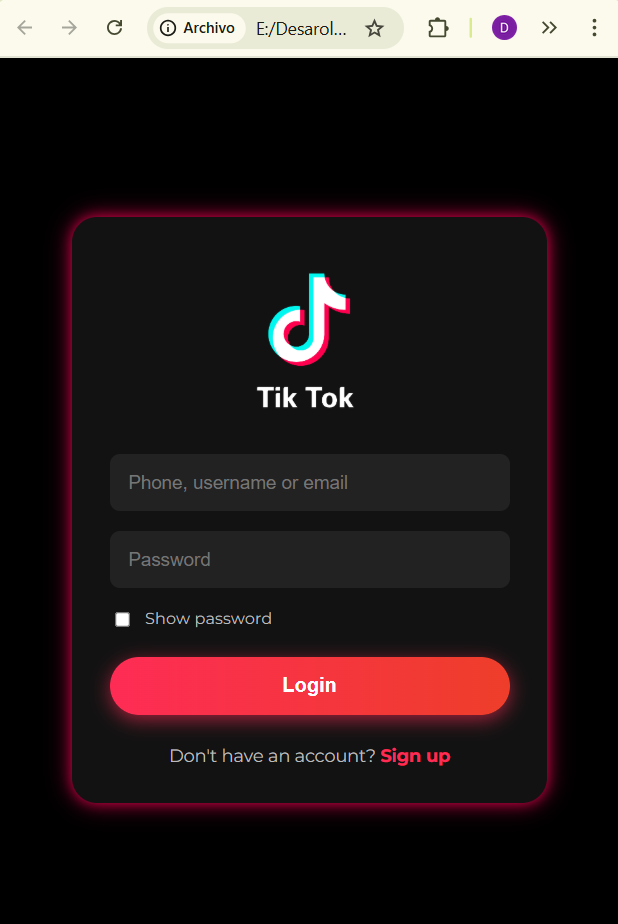The width and height of the screenshot is (618, 924).
Task: Reload the page
Action: click(114, 28)
